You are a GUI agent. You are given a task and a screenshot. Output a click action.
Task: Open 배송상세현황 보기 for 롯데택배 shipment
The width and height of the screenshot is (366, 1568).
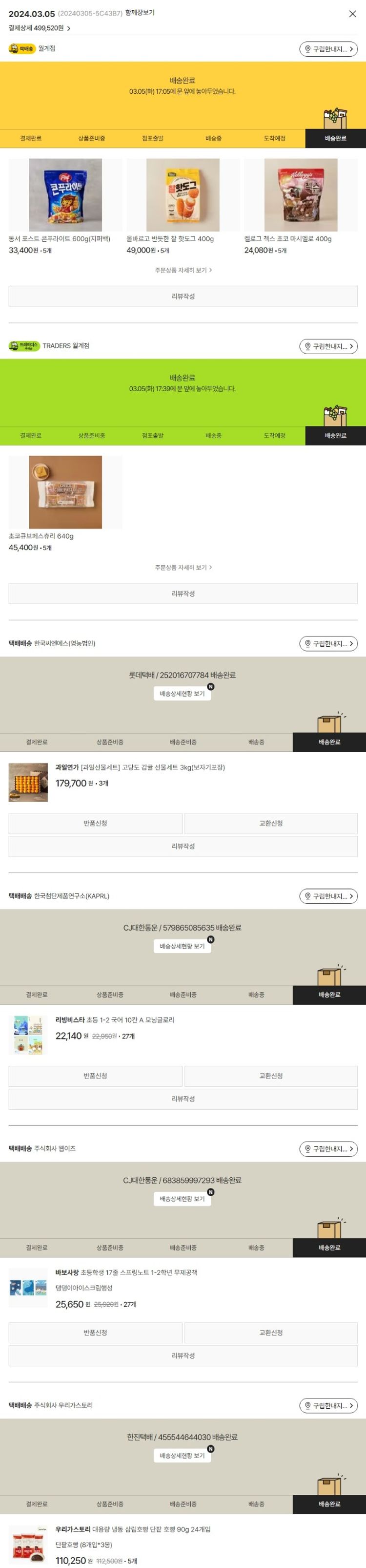point(182,693)
